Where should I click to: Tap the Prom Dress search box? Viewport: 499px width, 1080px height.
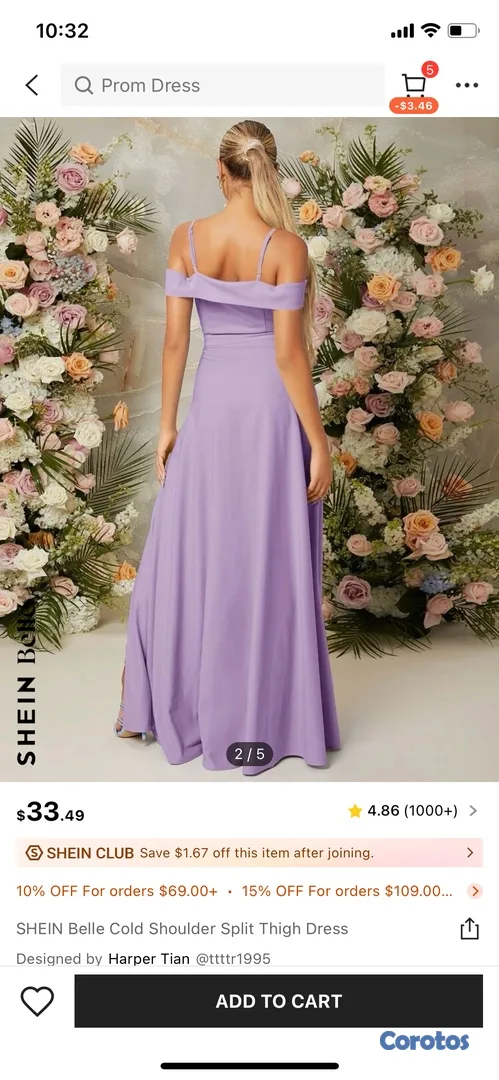223,85
